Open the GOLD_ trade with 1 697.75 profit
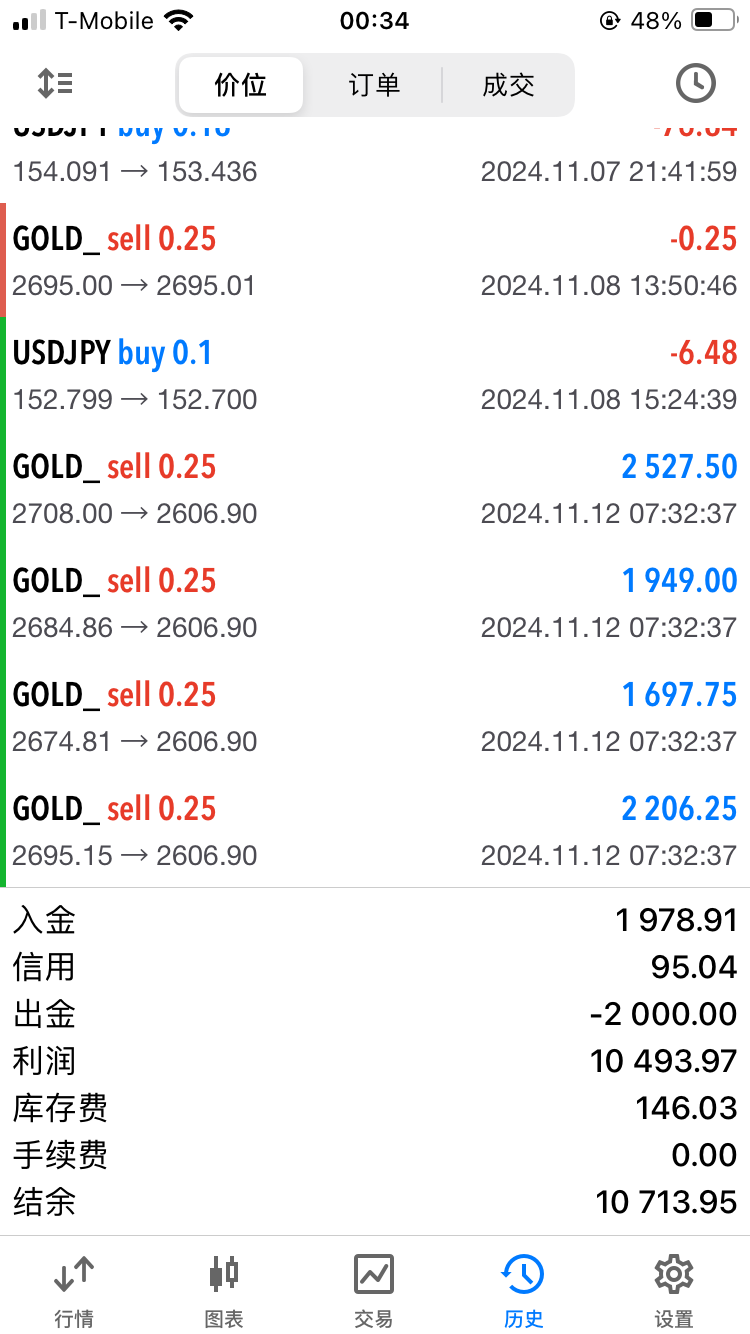 375,717
